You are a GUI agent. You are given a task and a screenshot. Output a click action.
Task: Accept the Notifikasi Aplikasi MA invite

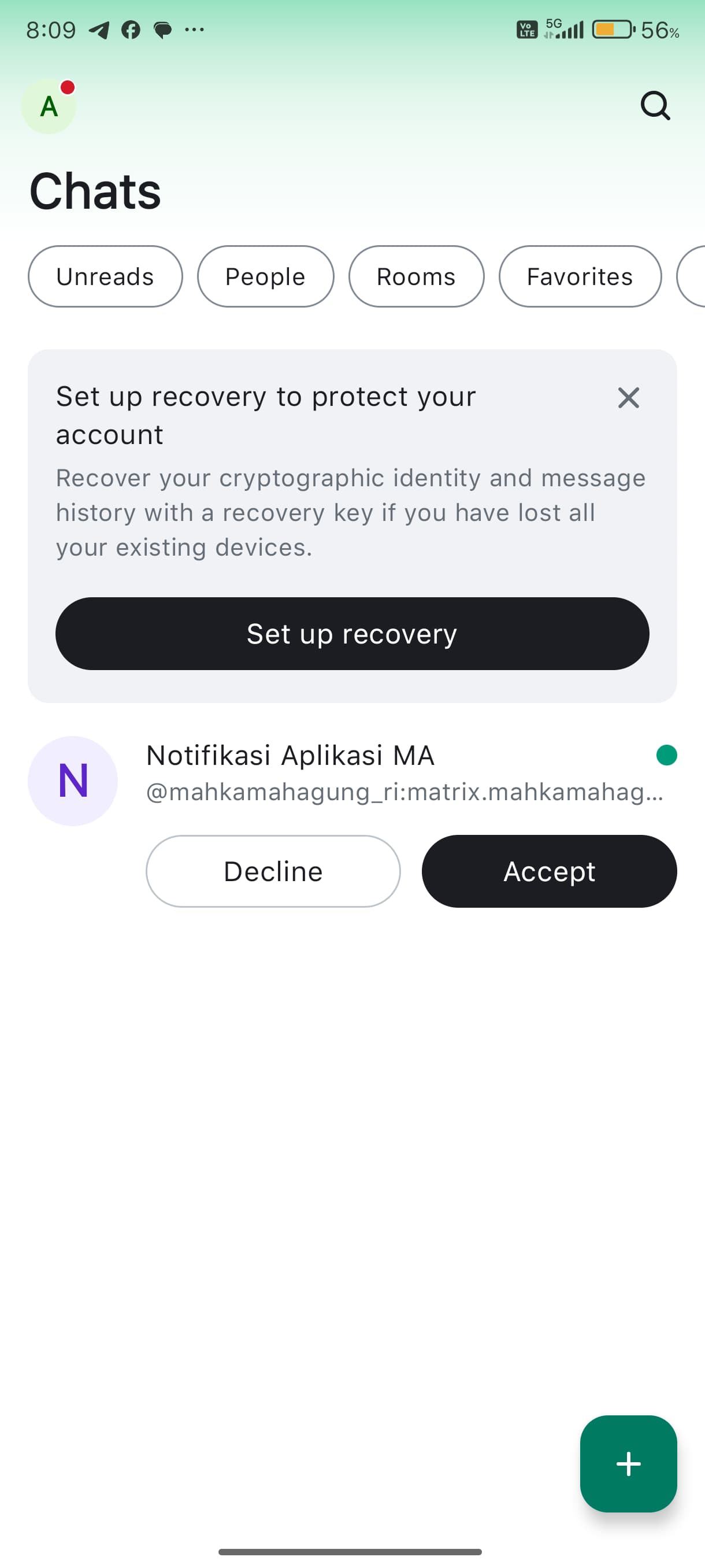pos(548,871)
